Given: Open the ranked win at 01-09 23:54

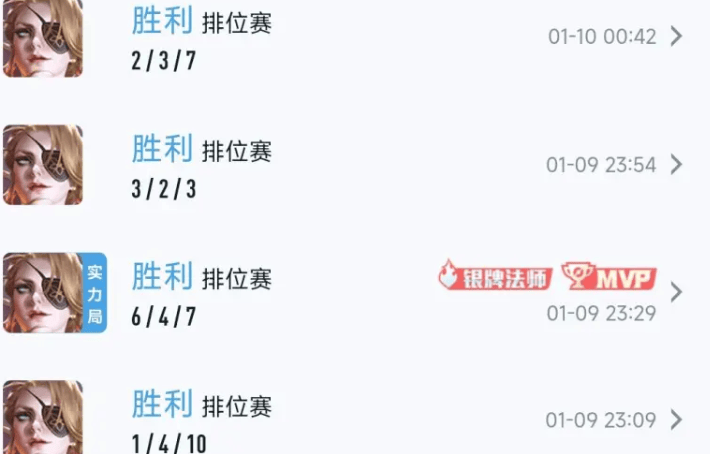Looking at the screenshot, I should [x=676, y=165].
